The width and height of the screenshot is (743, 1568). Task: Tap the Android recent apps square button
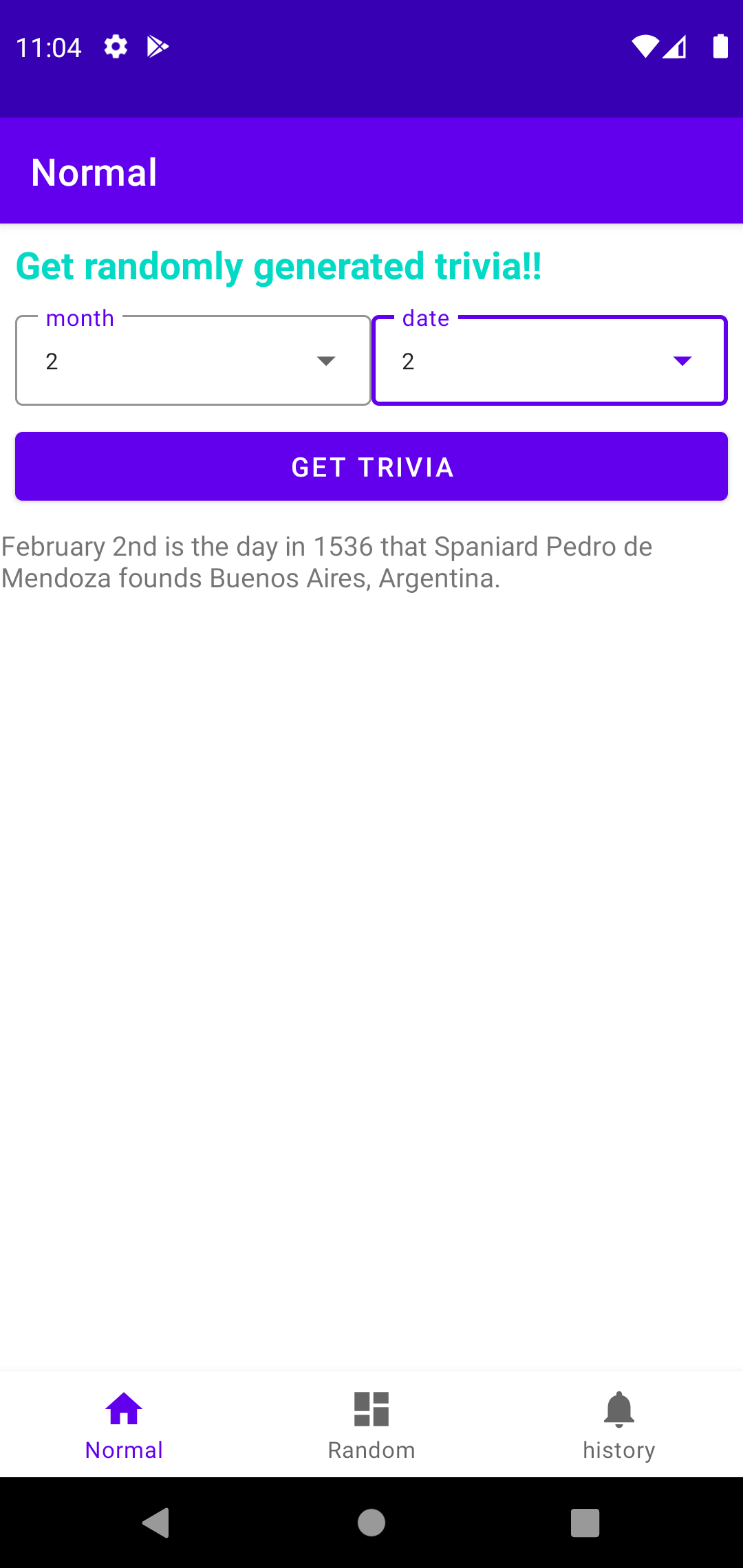585,1521
